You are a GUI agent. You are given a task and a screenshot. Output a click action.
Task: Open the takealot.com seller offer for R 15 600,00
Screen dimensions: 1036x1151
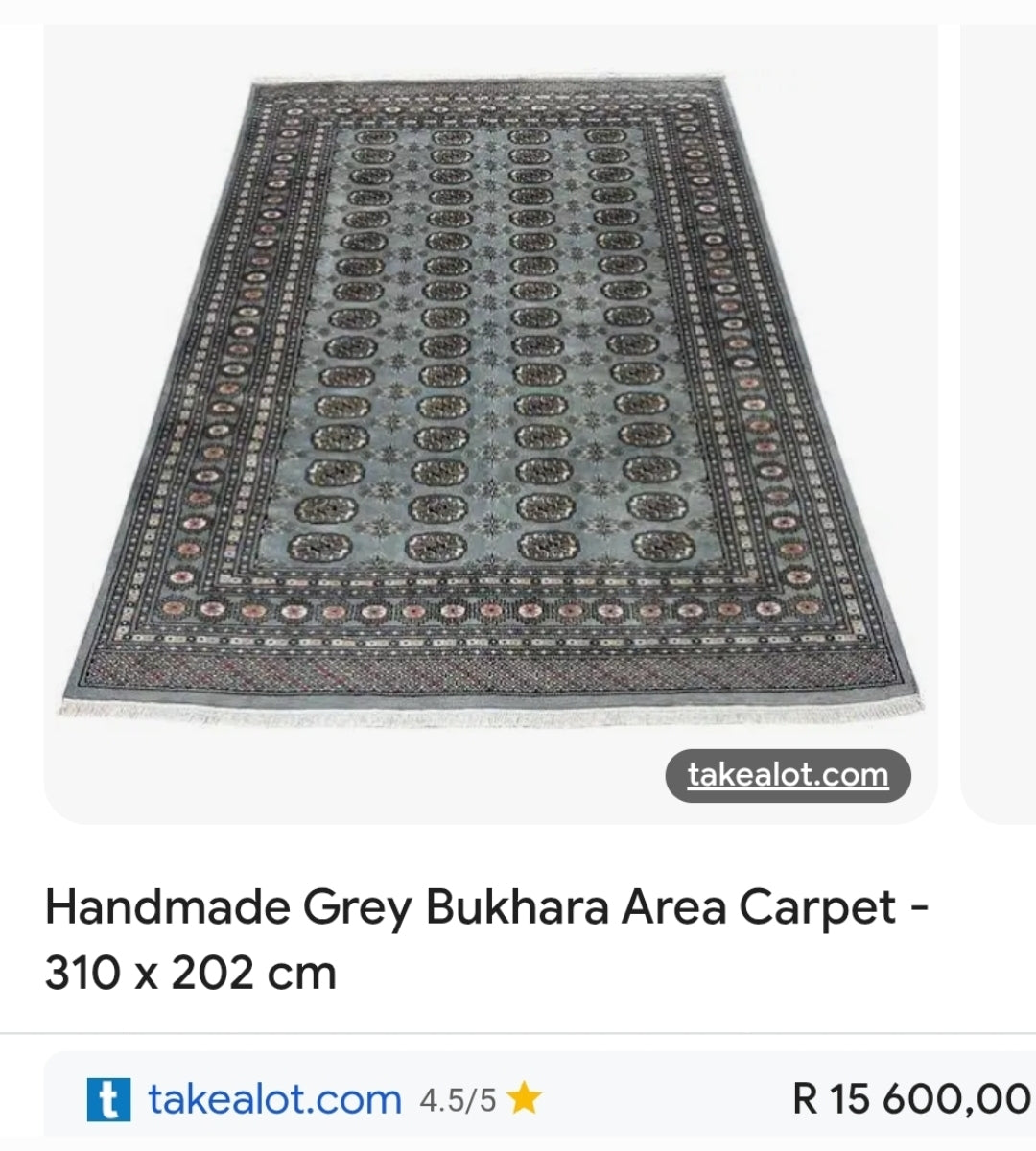(x=275, y=1099)
